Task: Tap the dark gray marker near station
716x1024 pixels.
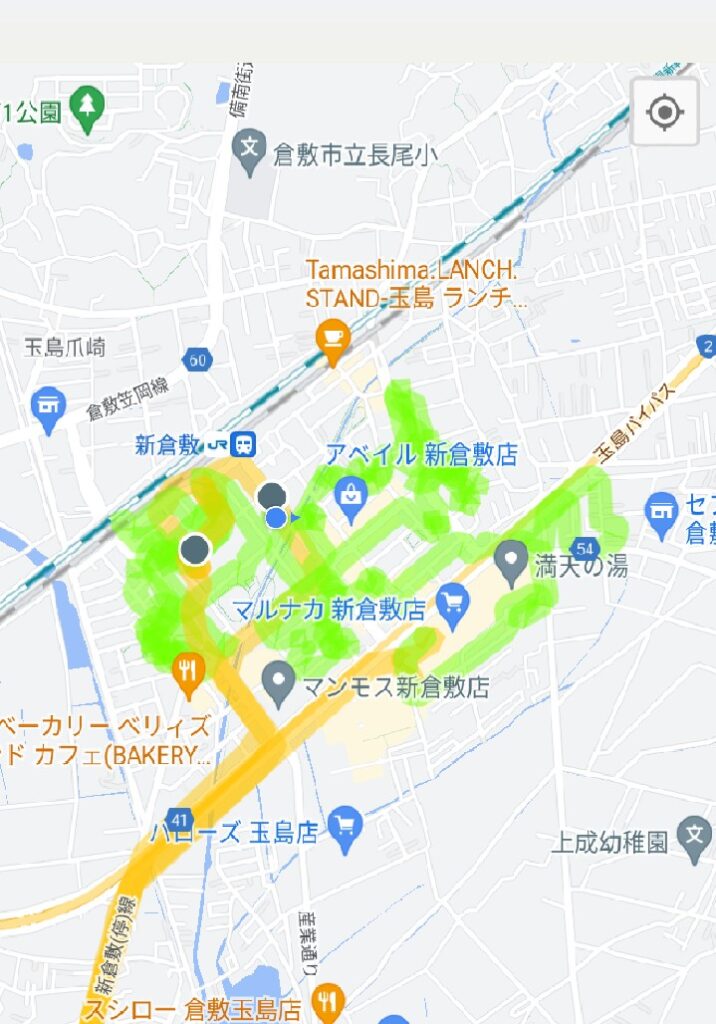Action: [x=271, y=494]
